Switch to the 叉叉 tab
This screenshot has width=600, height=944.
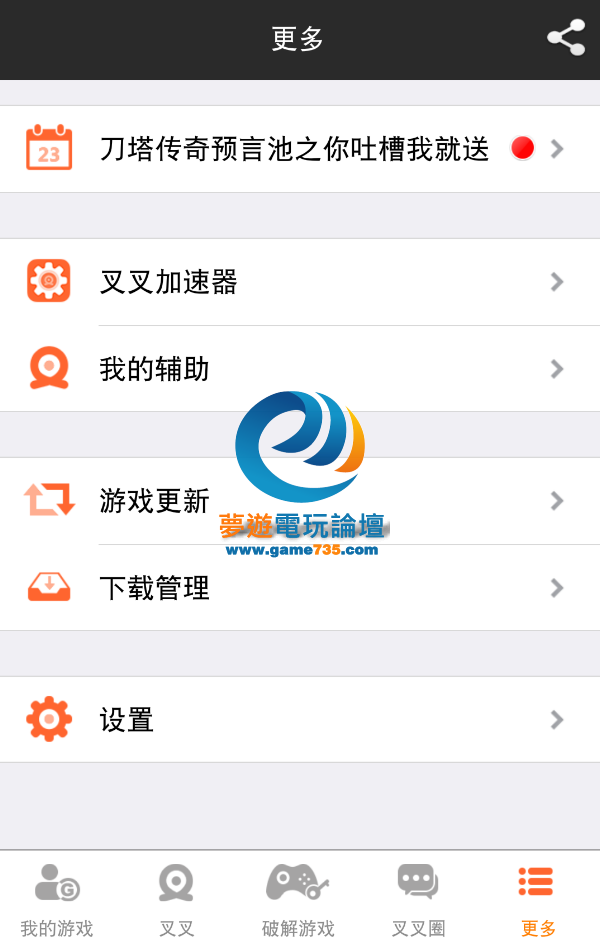click(176, 898)
